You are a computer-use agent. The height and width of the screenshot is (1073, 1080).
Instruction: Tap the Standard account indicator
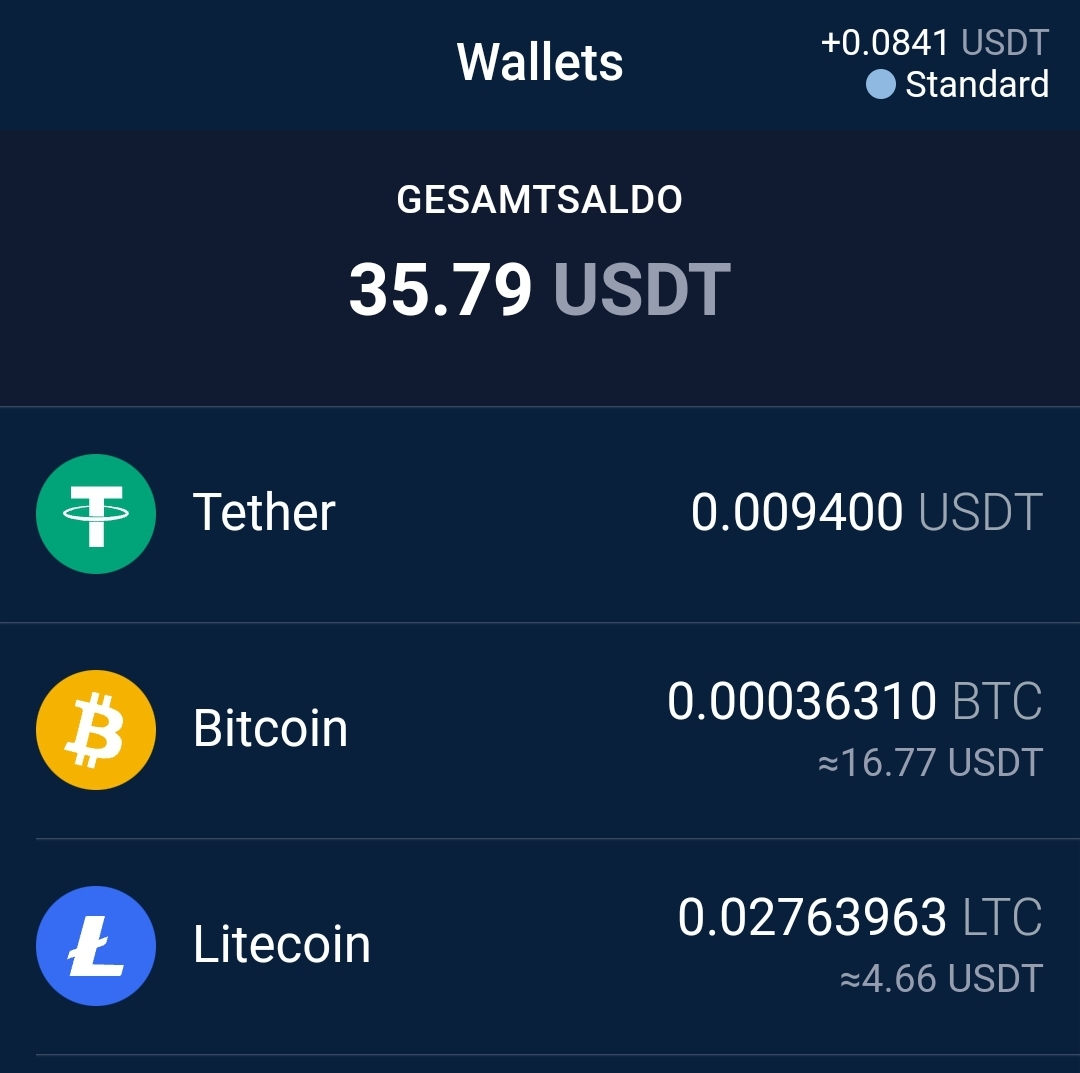coord(957,85)
